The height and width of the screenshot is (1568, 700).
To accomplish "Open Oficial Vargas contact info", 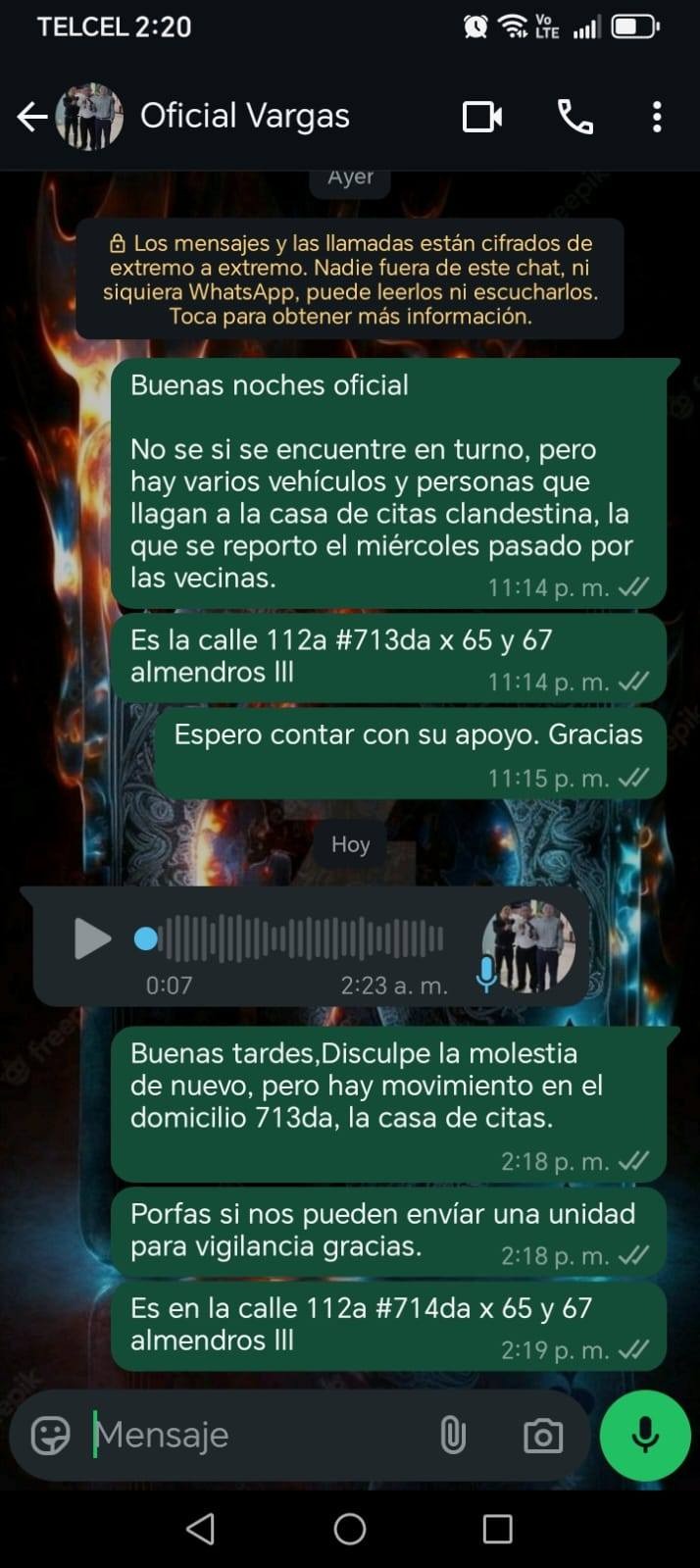I will [244, 117].
